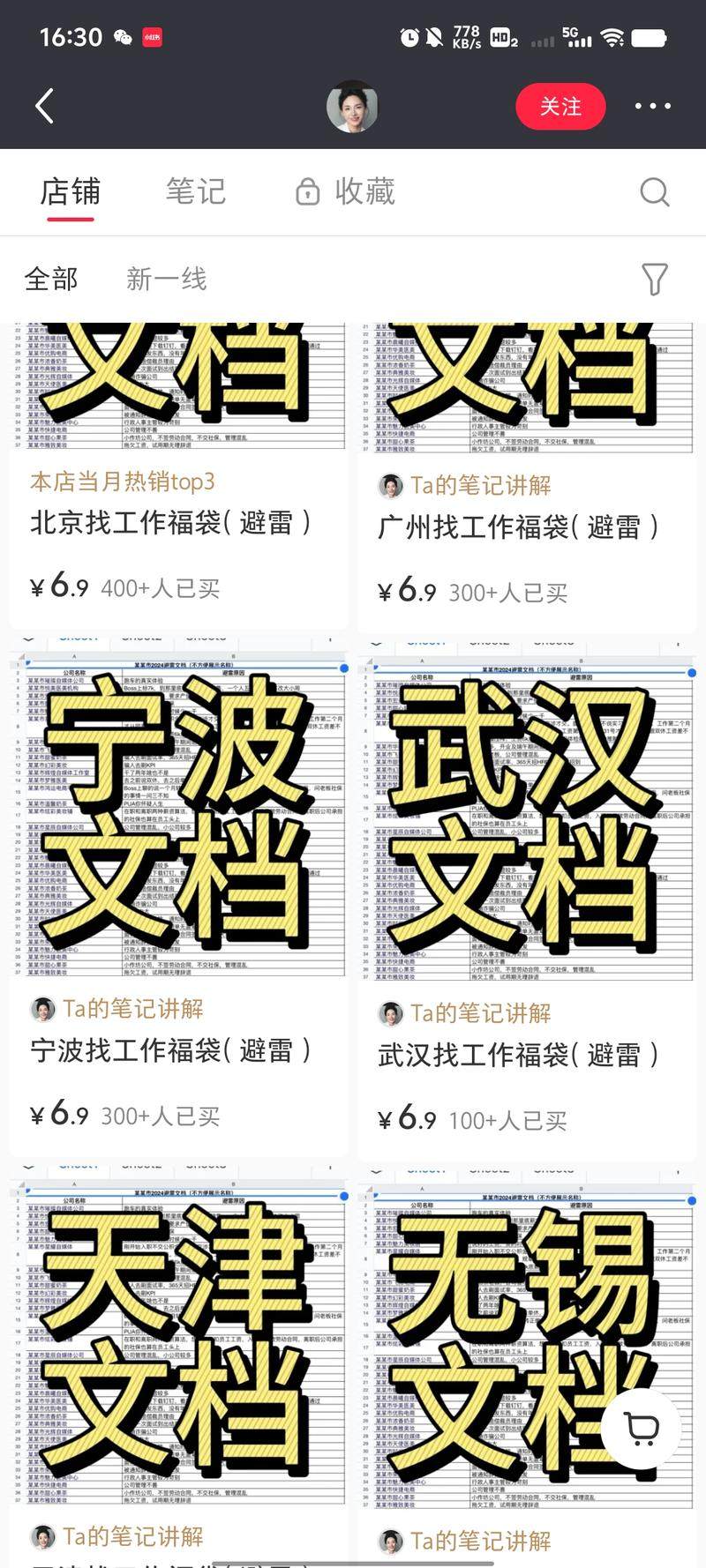Open the floating shopping cart
706x1568 pixels.
point(642,1428)
